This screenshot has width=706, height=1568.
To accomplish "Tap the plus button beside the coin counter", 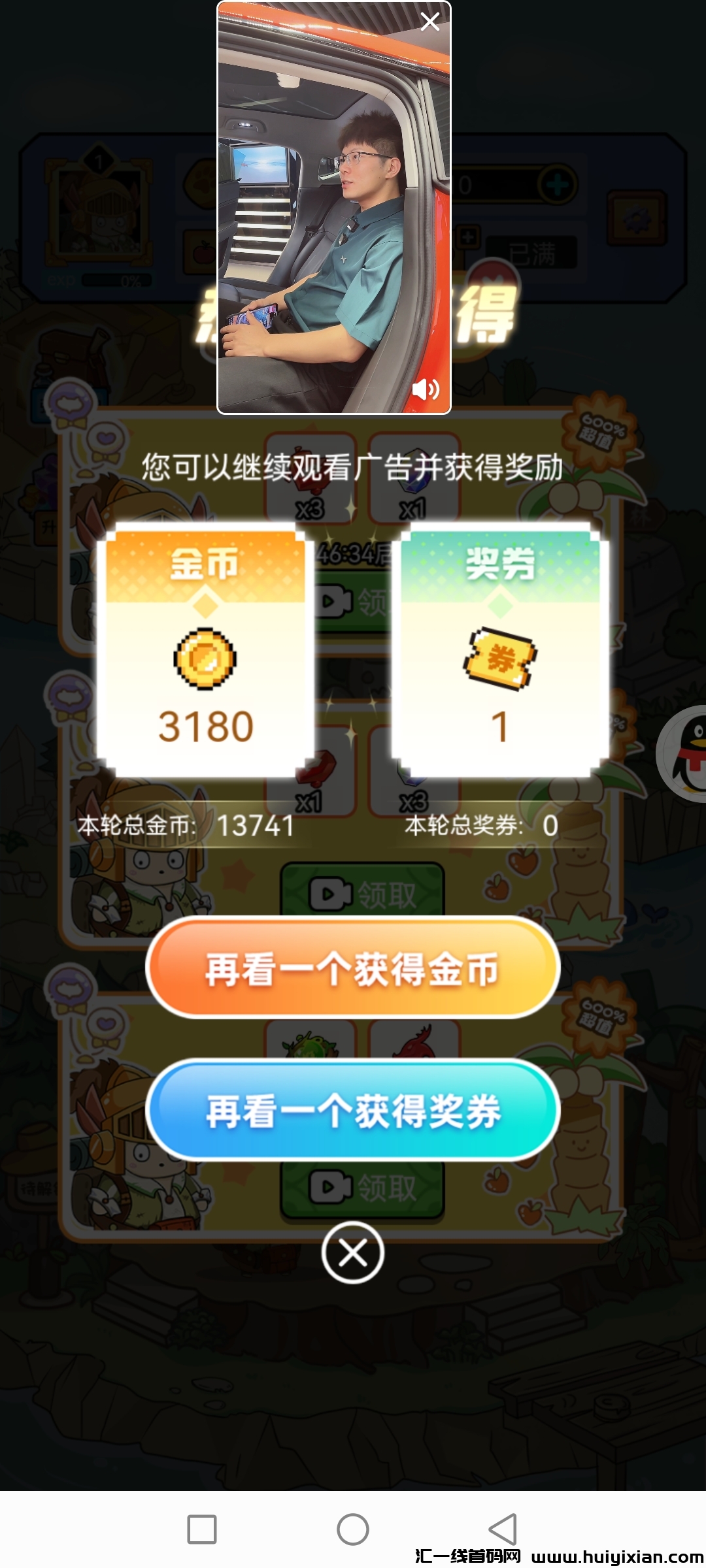I will click(x=556, y=186).
